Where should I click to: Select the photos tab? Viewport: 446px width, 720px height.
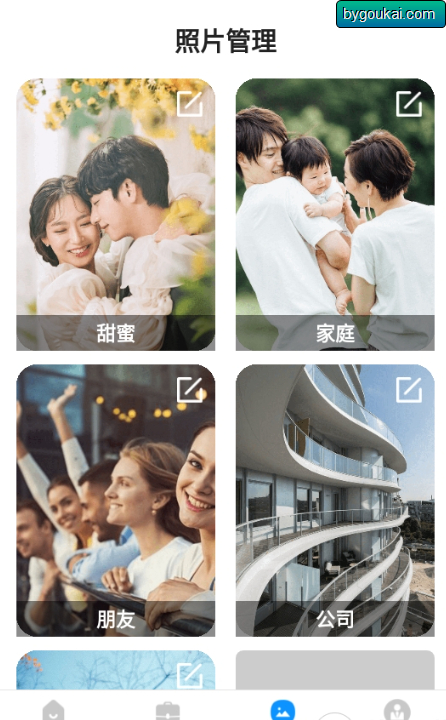[x=283, y=710]
